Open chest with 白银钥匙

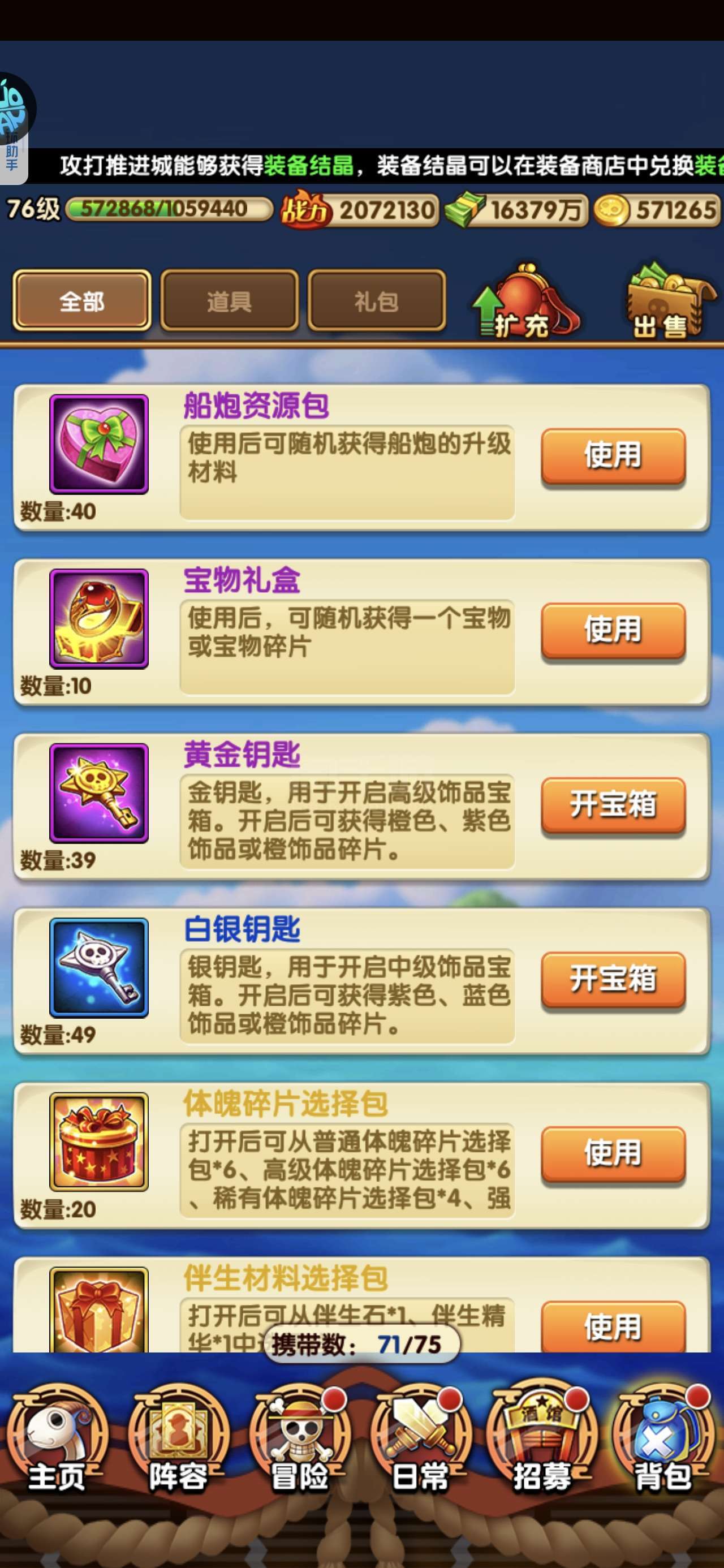point(613,979)
